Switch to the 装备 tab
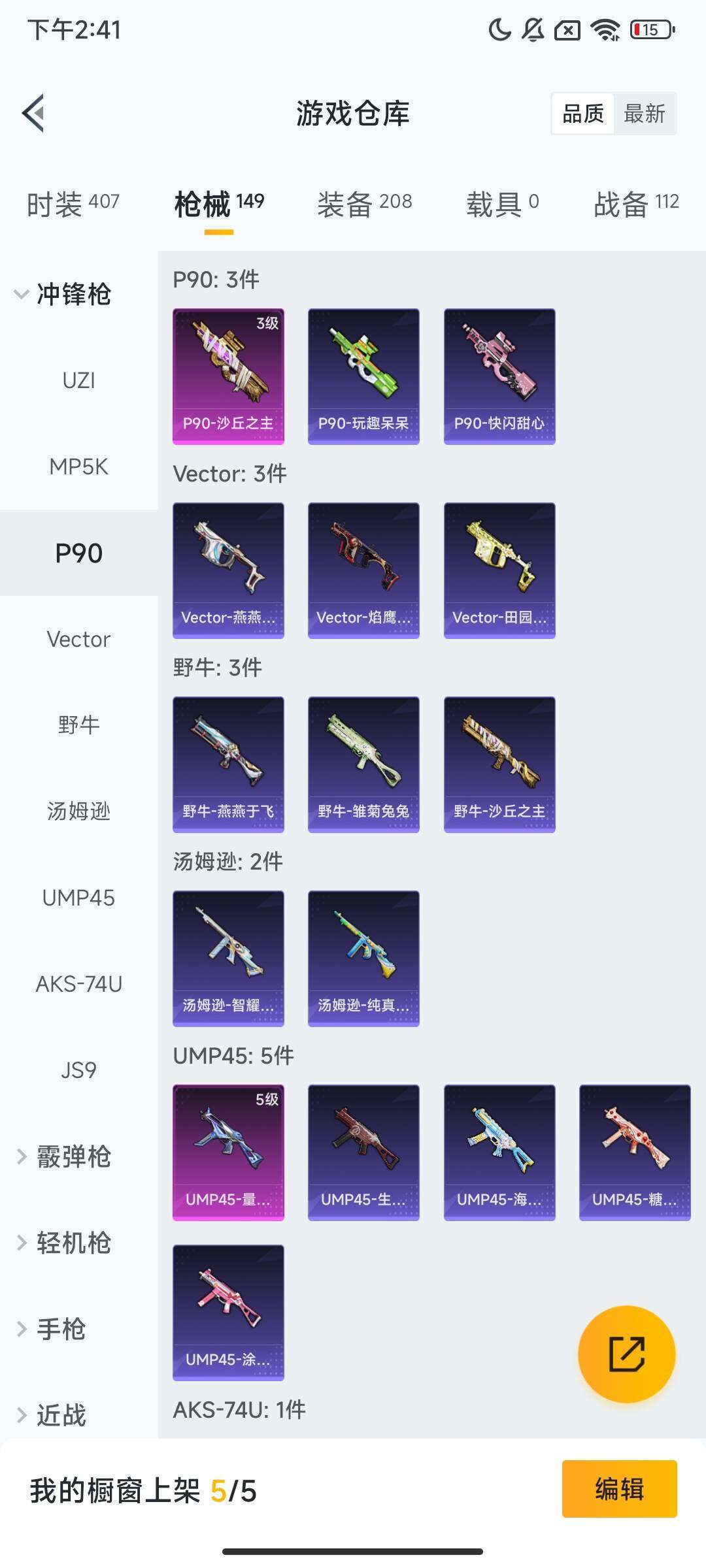This screenshot has width=706, height=1568. coord(364,204)
